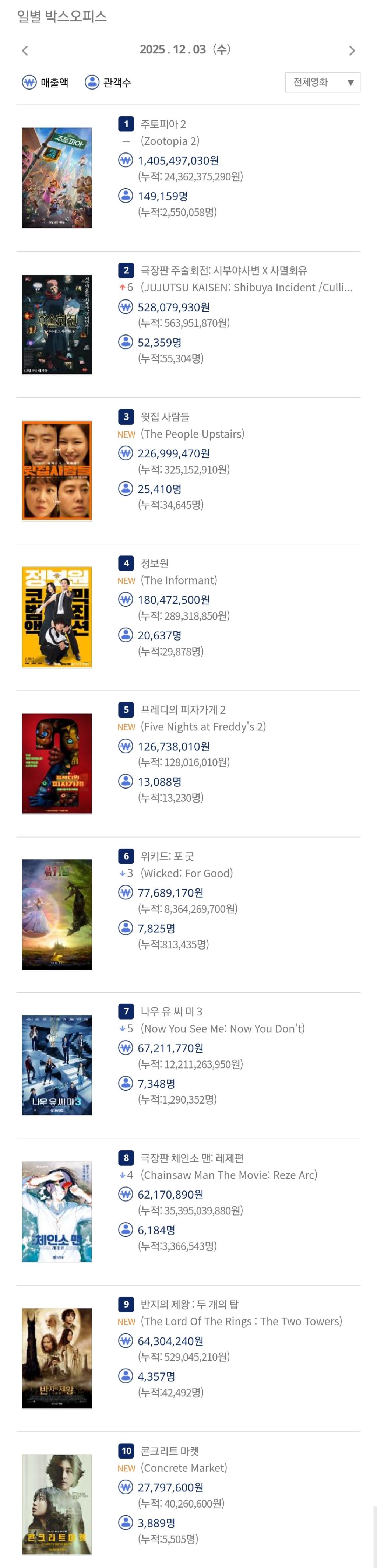Select the 정보원 (The Informant) entry
This screenshot has width=377, height=1568.
pyautogui.click(x=155, y=564)
